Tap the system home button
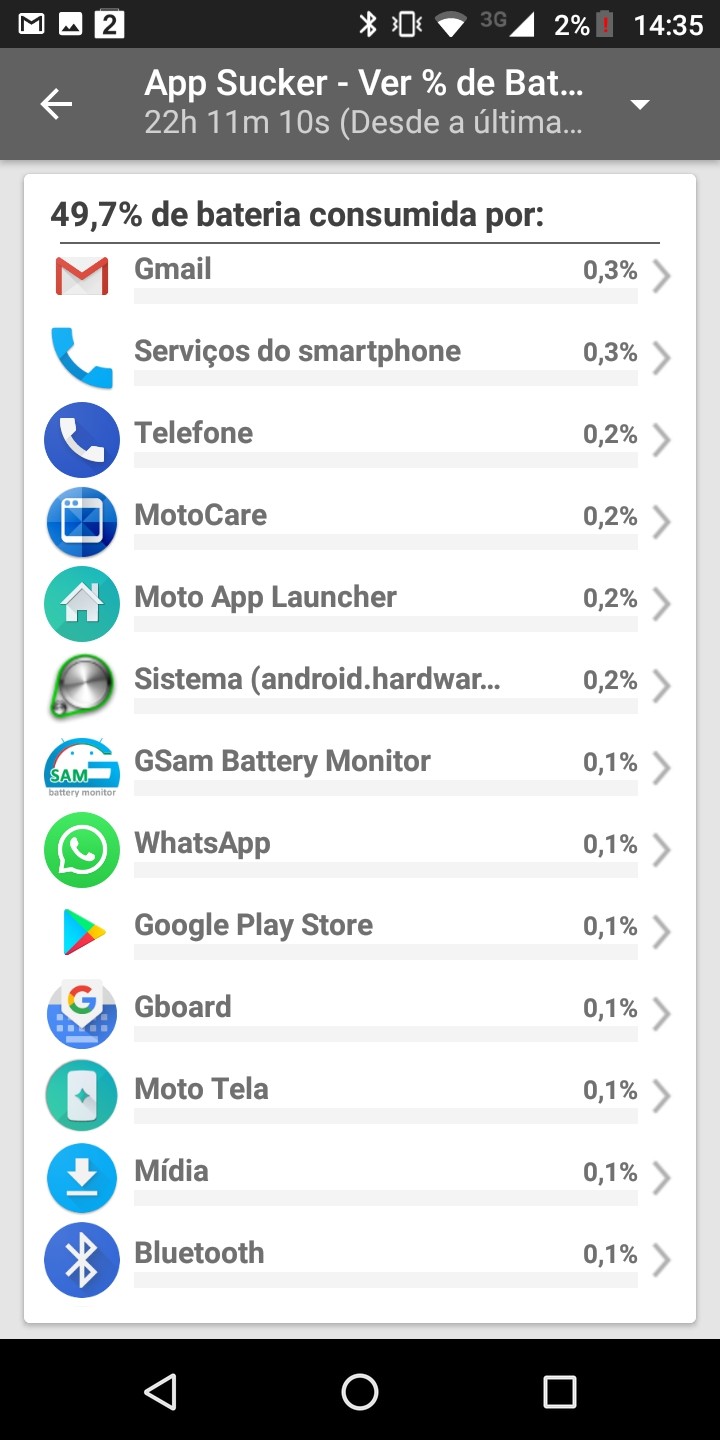 (360, 1391)
